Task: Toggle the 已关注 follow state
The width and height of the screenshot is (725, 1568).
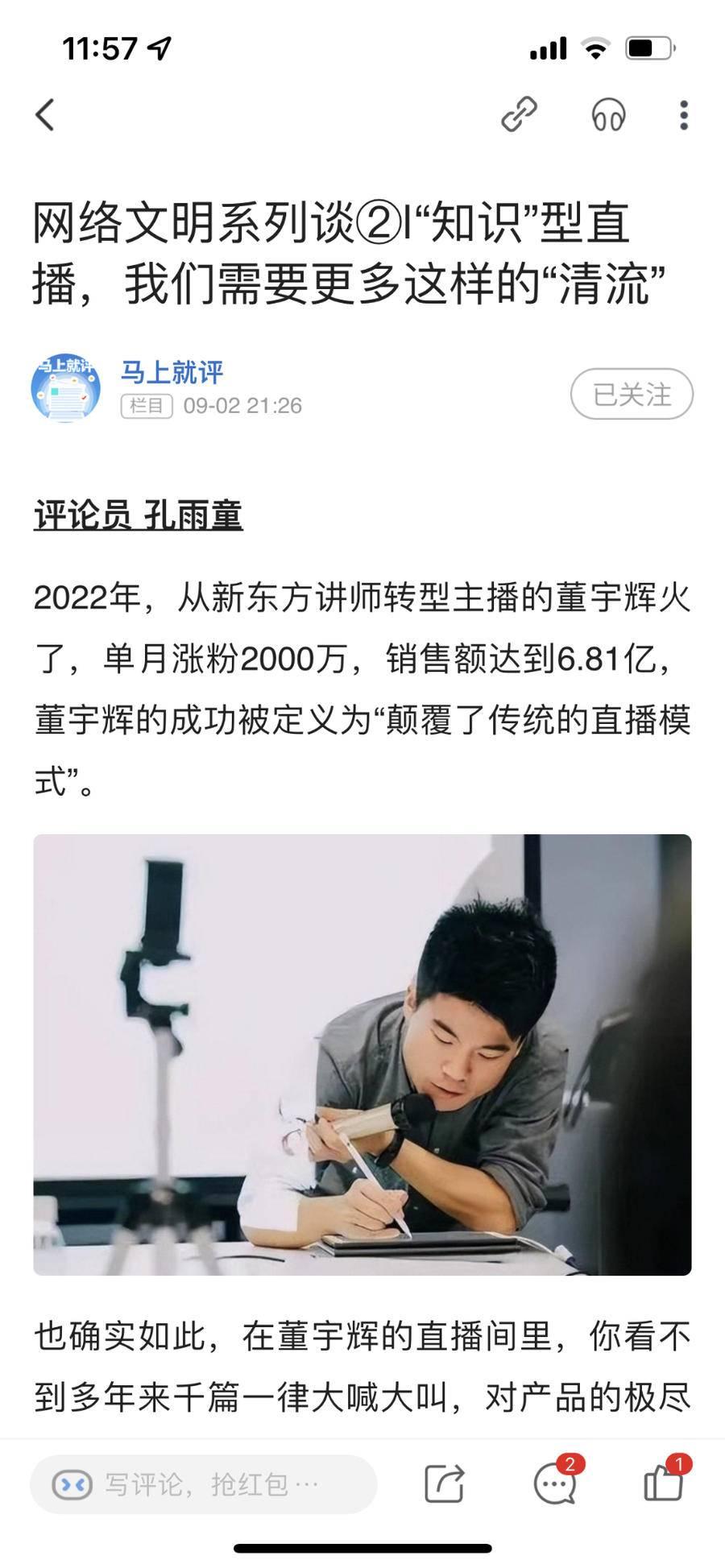Action: [x=632, y=392]
